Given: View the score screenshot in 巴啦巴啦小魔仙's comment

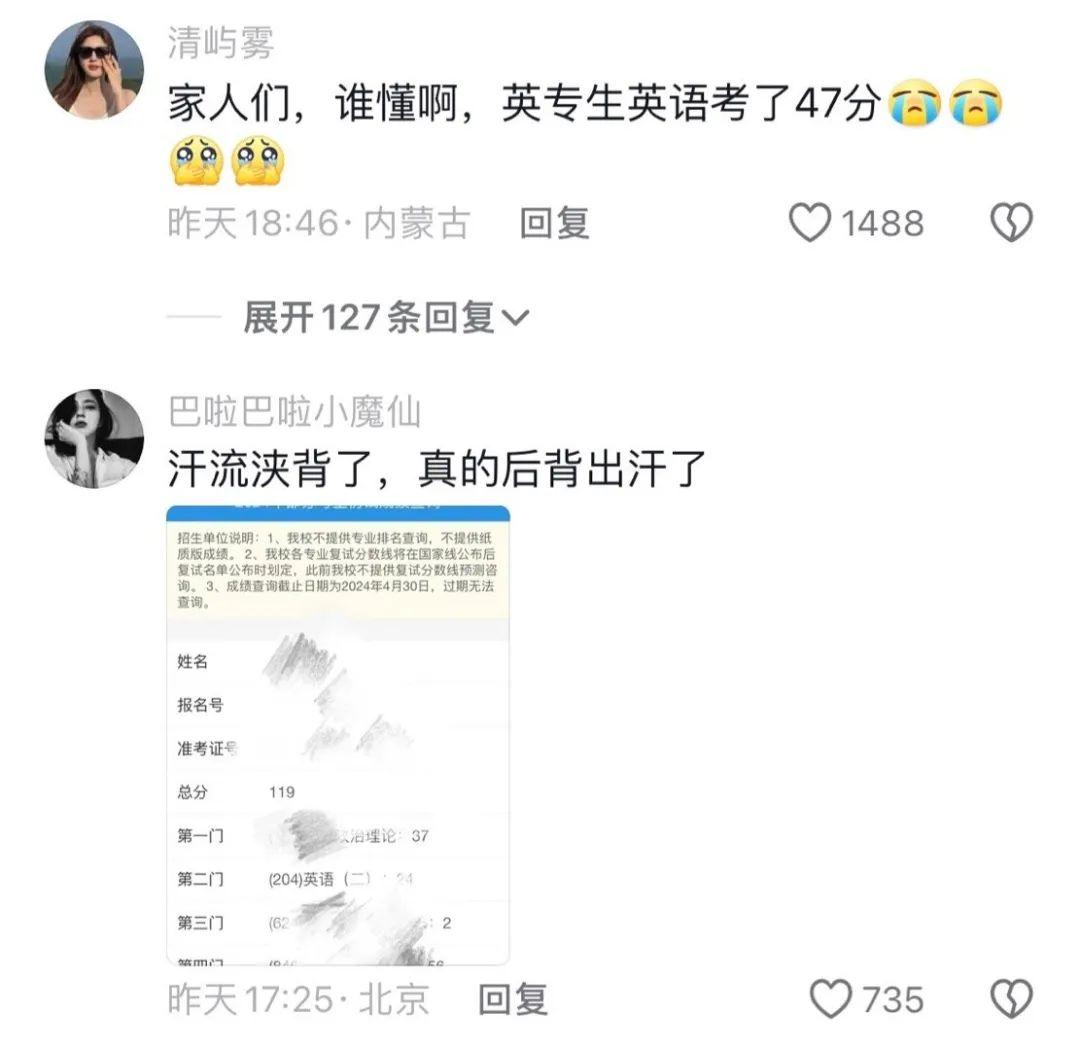Looking at the screenshot, I should pos(338,735).
